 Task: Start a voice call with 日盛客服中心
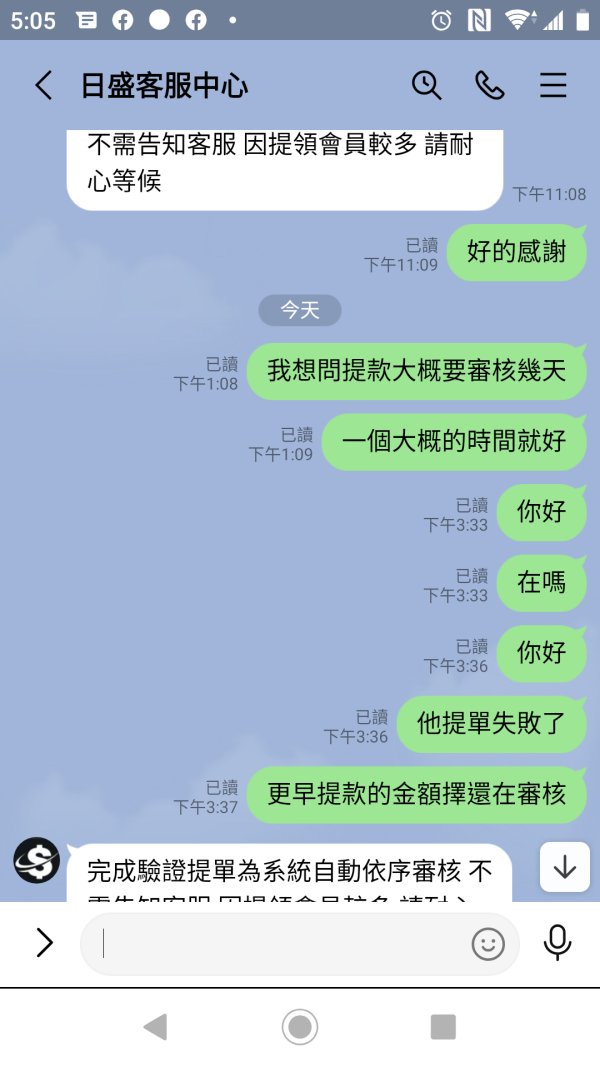tap(490, 86)
